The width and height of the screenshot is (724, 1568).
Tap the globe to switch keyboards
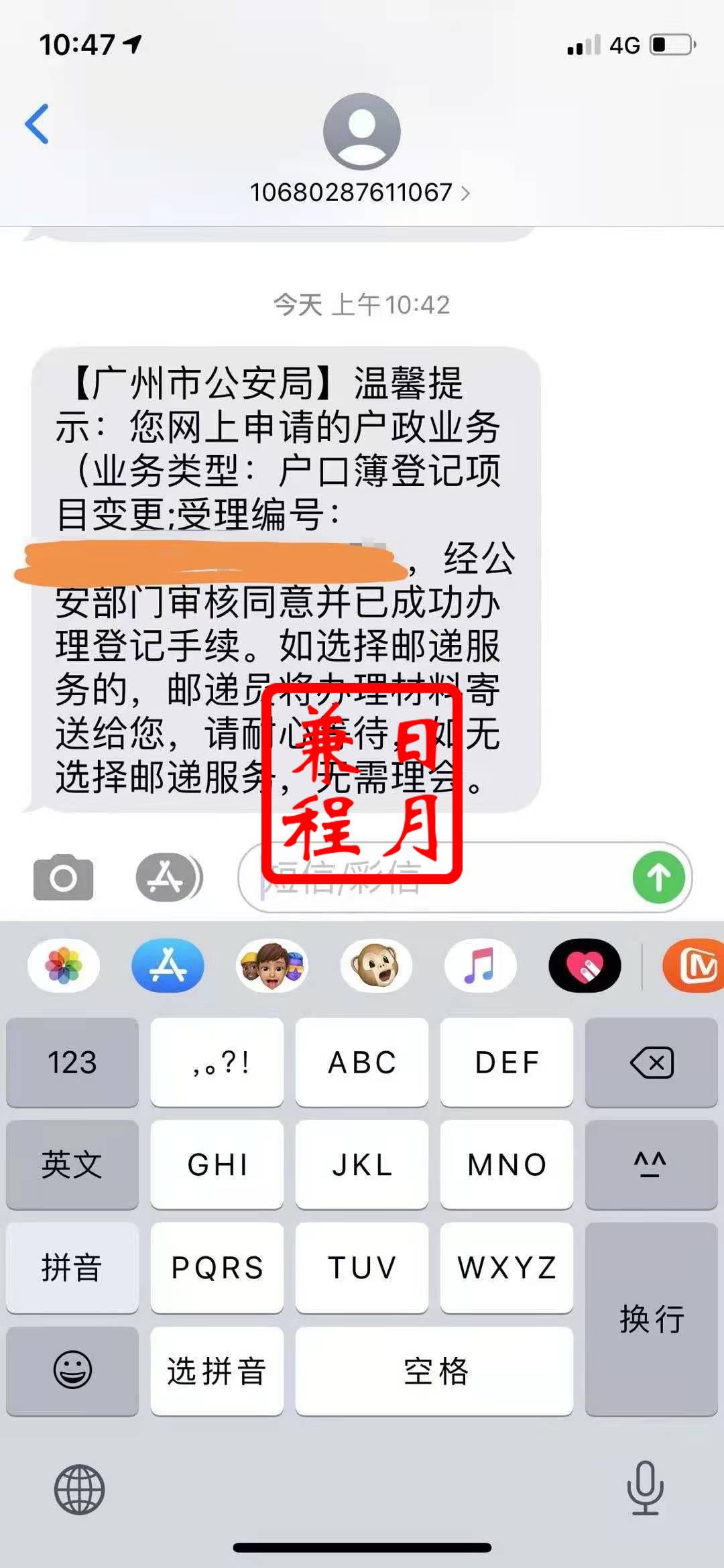click(x=79, y=1490)
